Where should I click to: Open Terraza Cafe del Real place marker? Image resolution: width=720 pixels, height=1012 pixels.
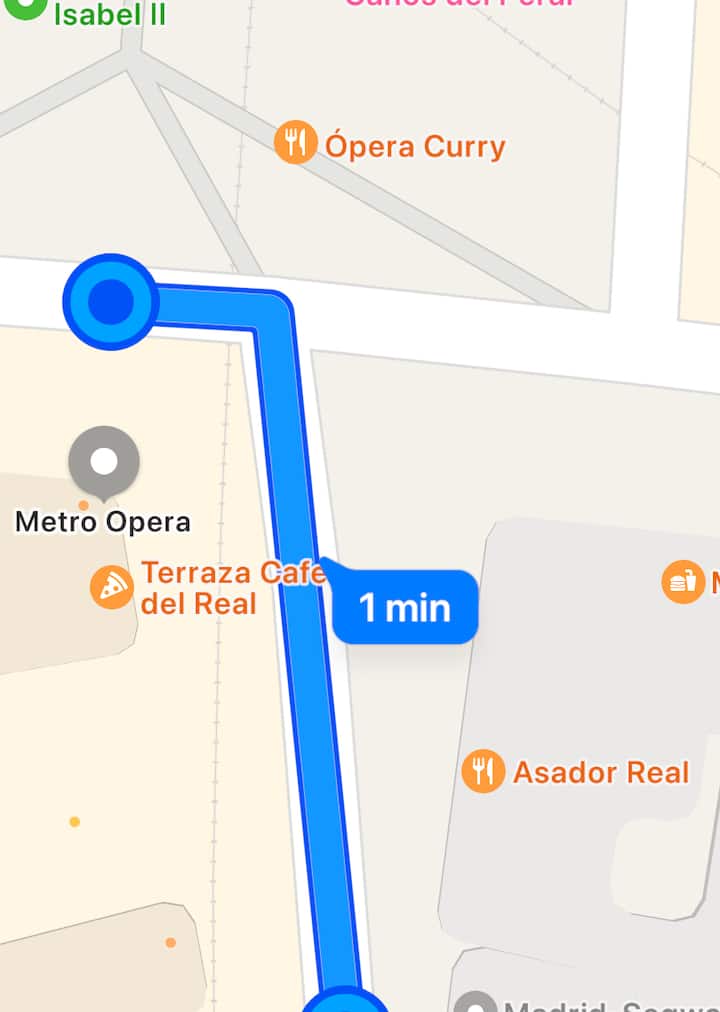coord(112,587)
